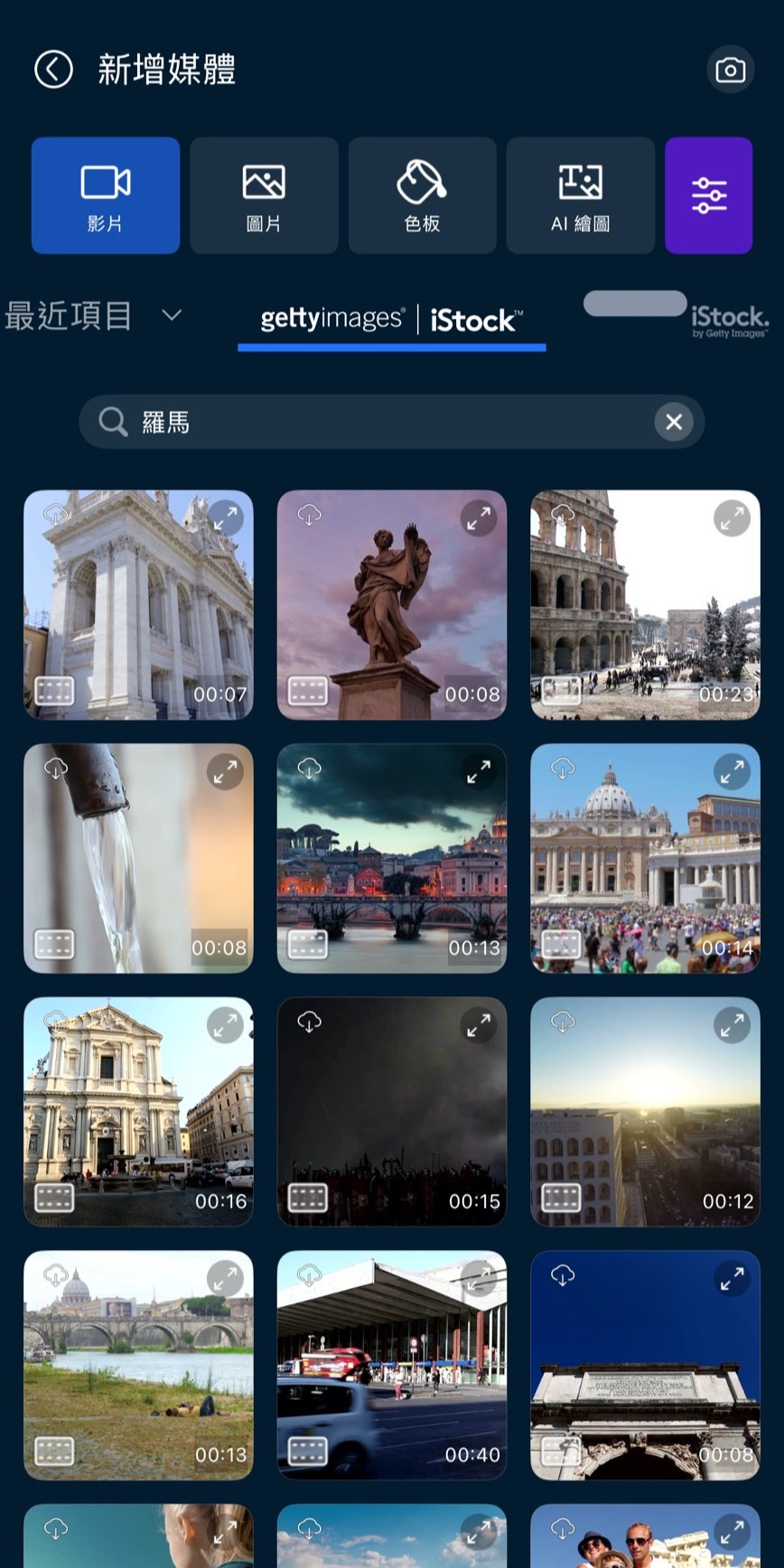Expand the 最近項目 recent items dropdown

(x=172, y=315)
